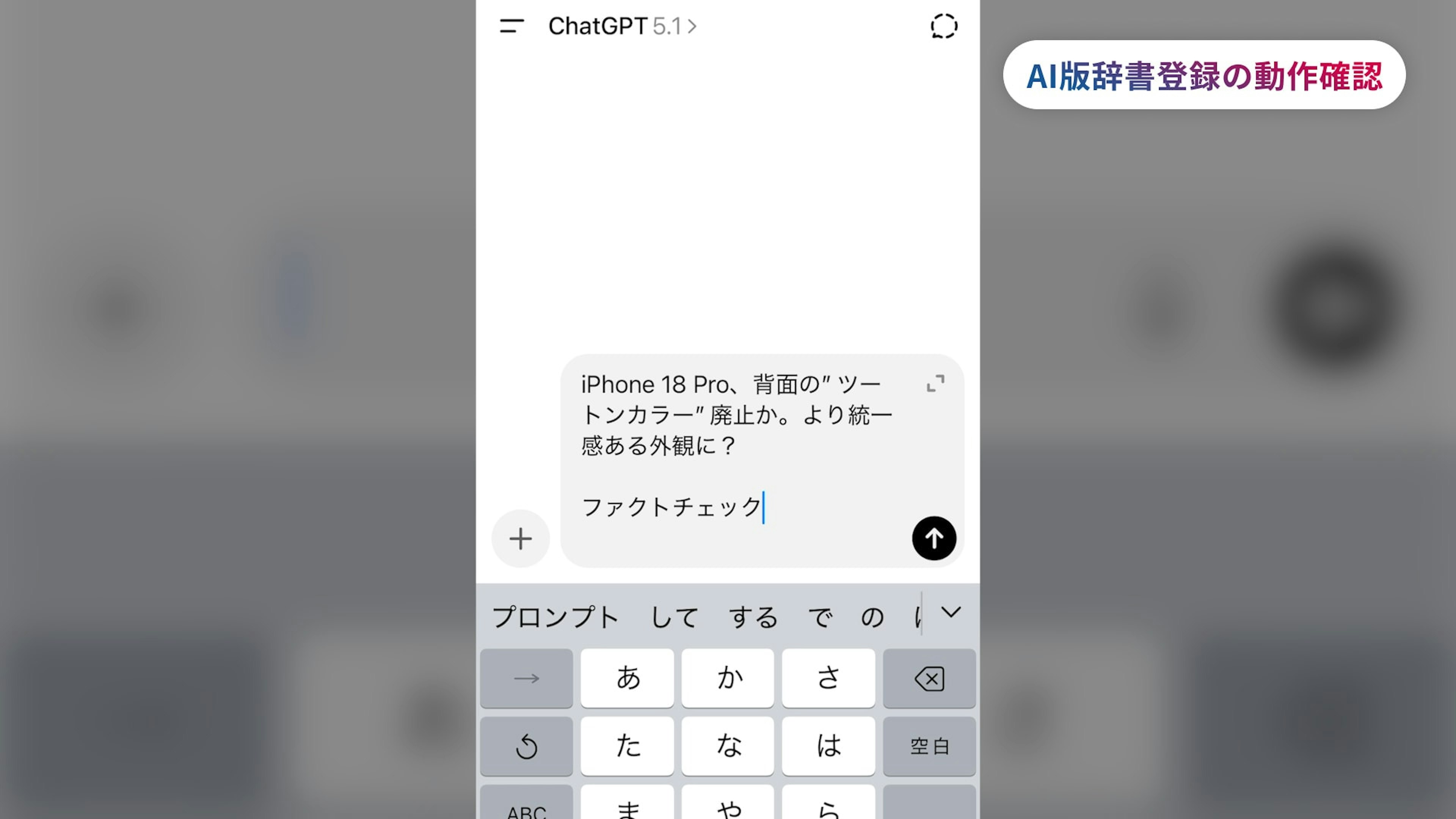The width and height of the screenshot is (1456, 819).
Task: Tap the な key
Action: point(728,746)
